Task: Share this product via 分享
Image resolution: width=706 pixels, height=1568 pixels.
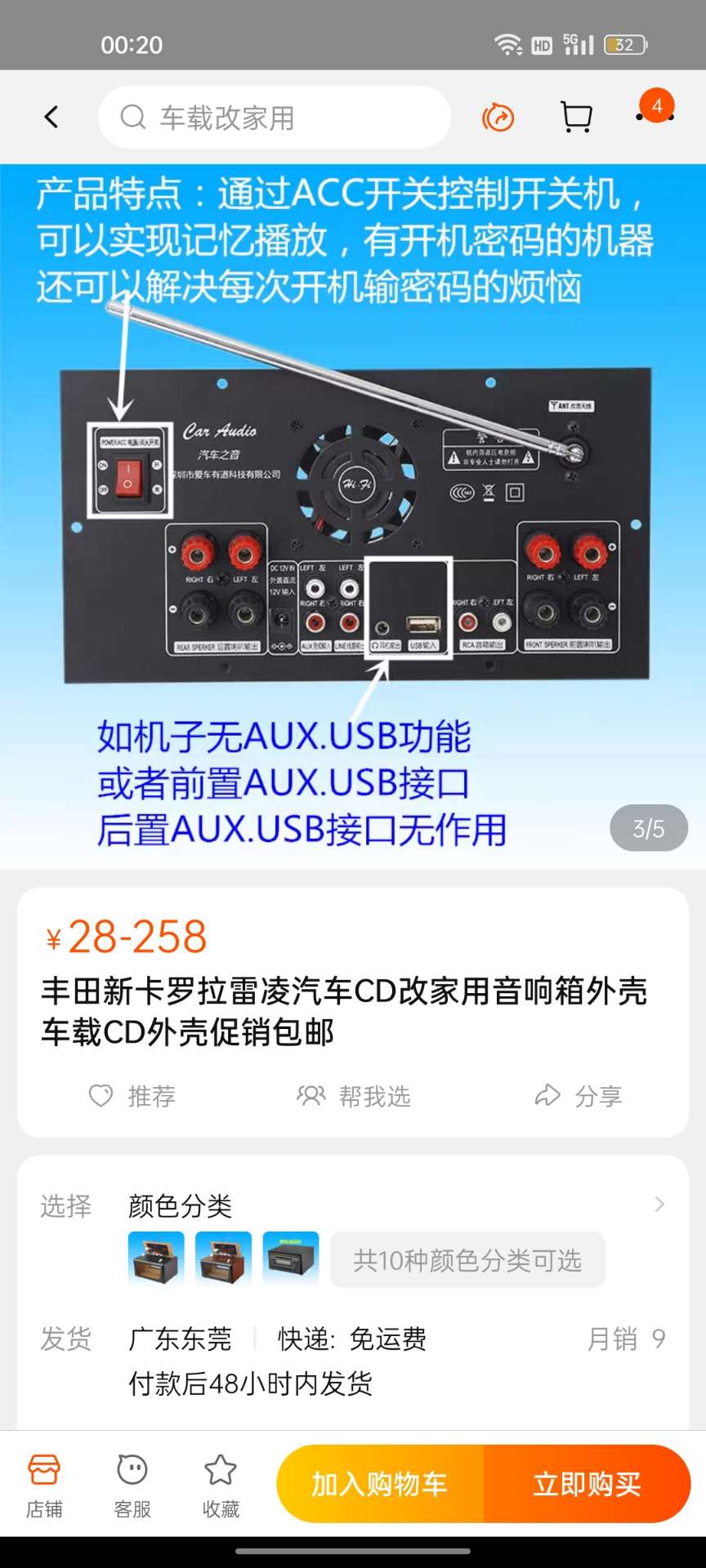Action: tap(578, 1095)
